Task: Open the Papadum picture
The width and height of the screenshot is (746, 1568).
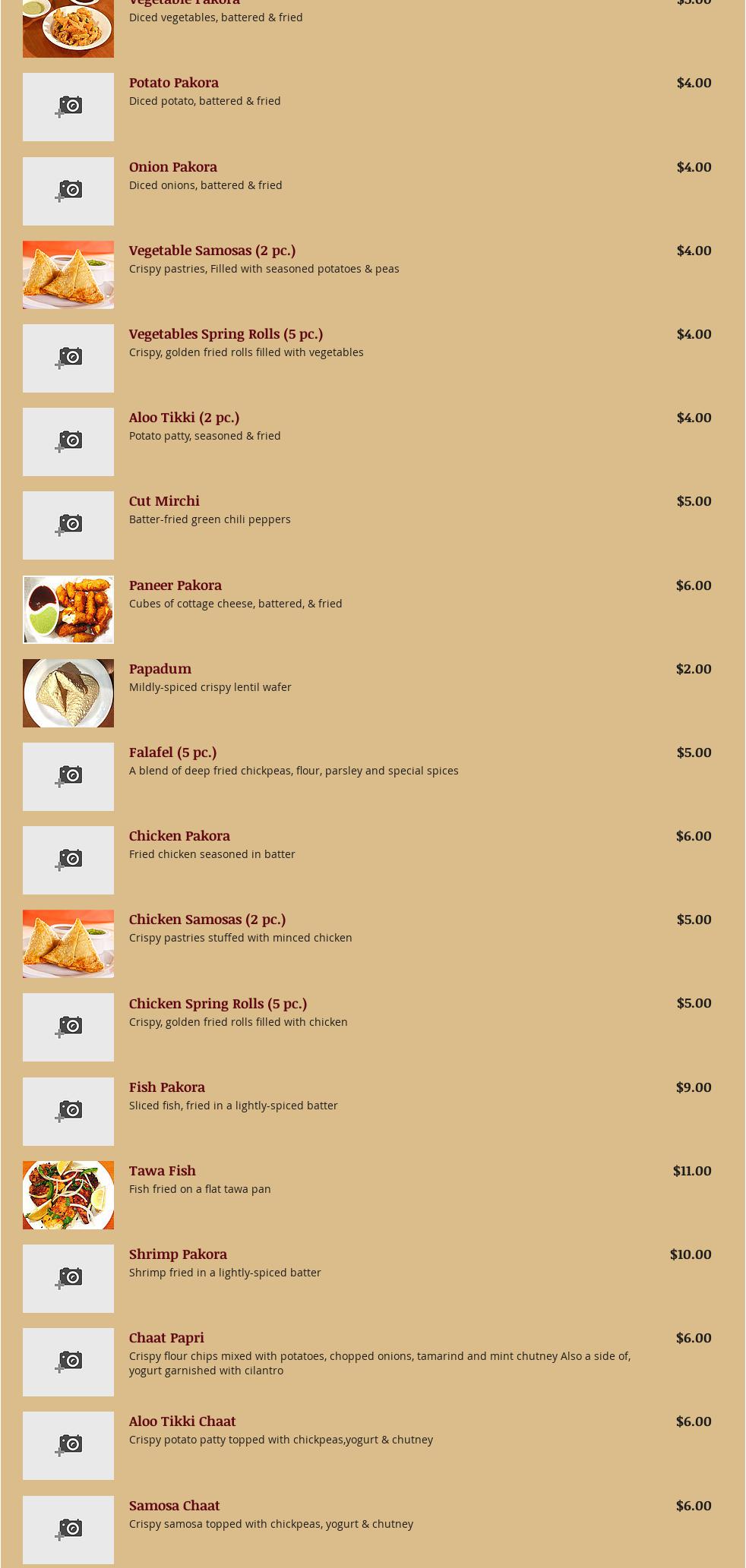Action: 68,693
